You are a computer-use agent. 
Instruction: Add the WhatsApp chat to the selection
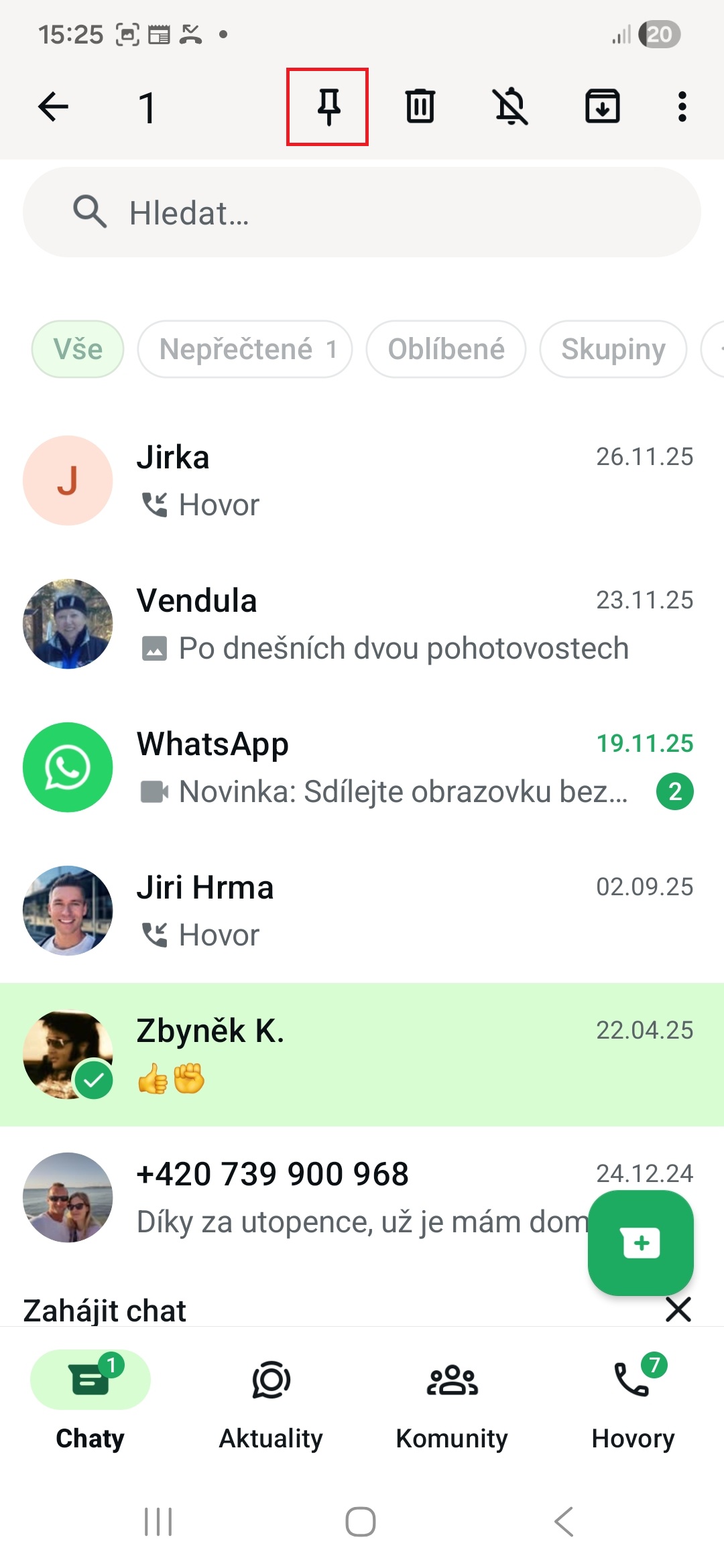coord(362,767)
